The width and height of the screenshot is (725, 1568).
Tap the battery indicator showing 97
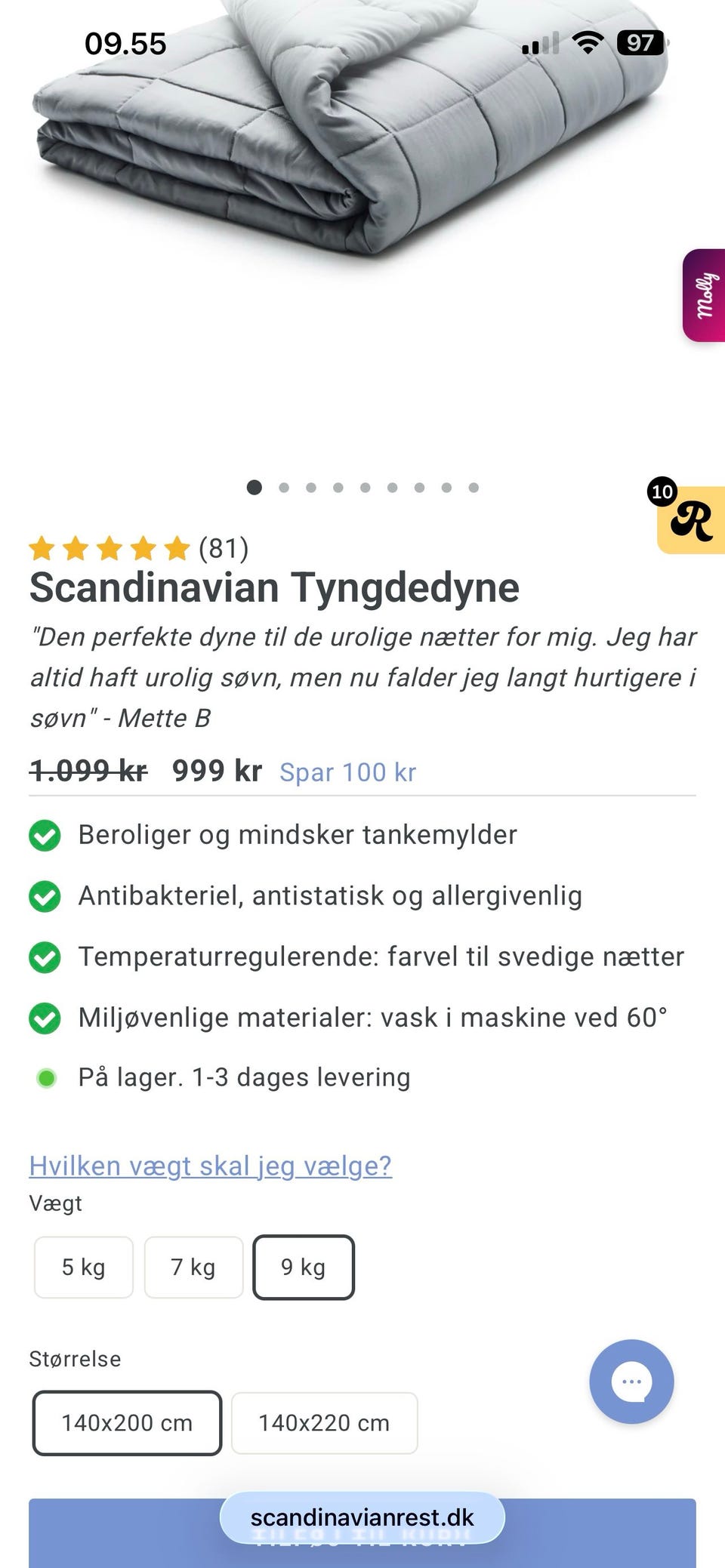click(641, 43)
